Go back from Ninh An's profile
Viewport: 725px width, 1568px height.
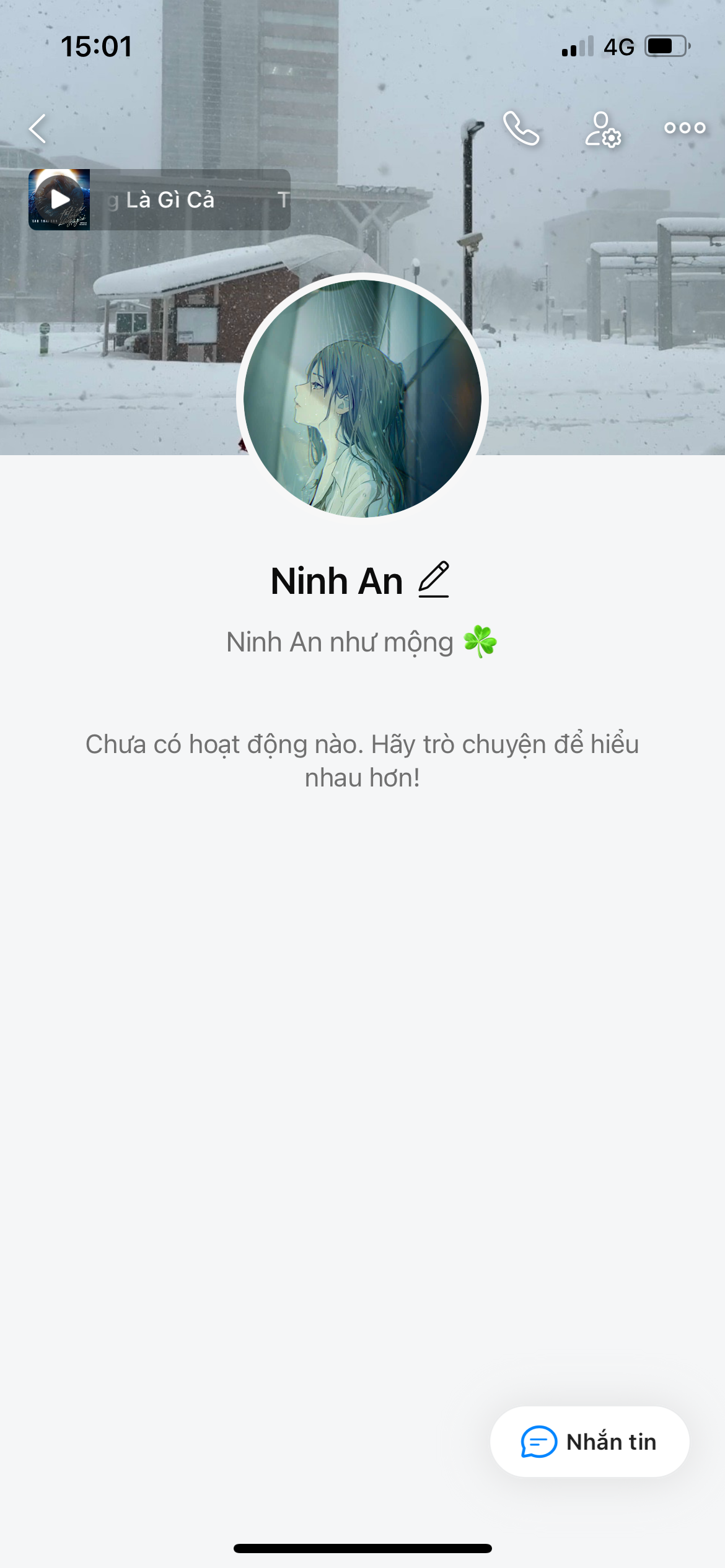point(38,129)
